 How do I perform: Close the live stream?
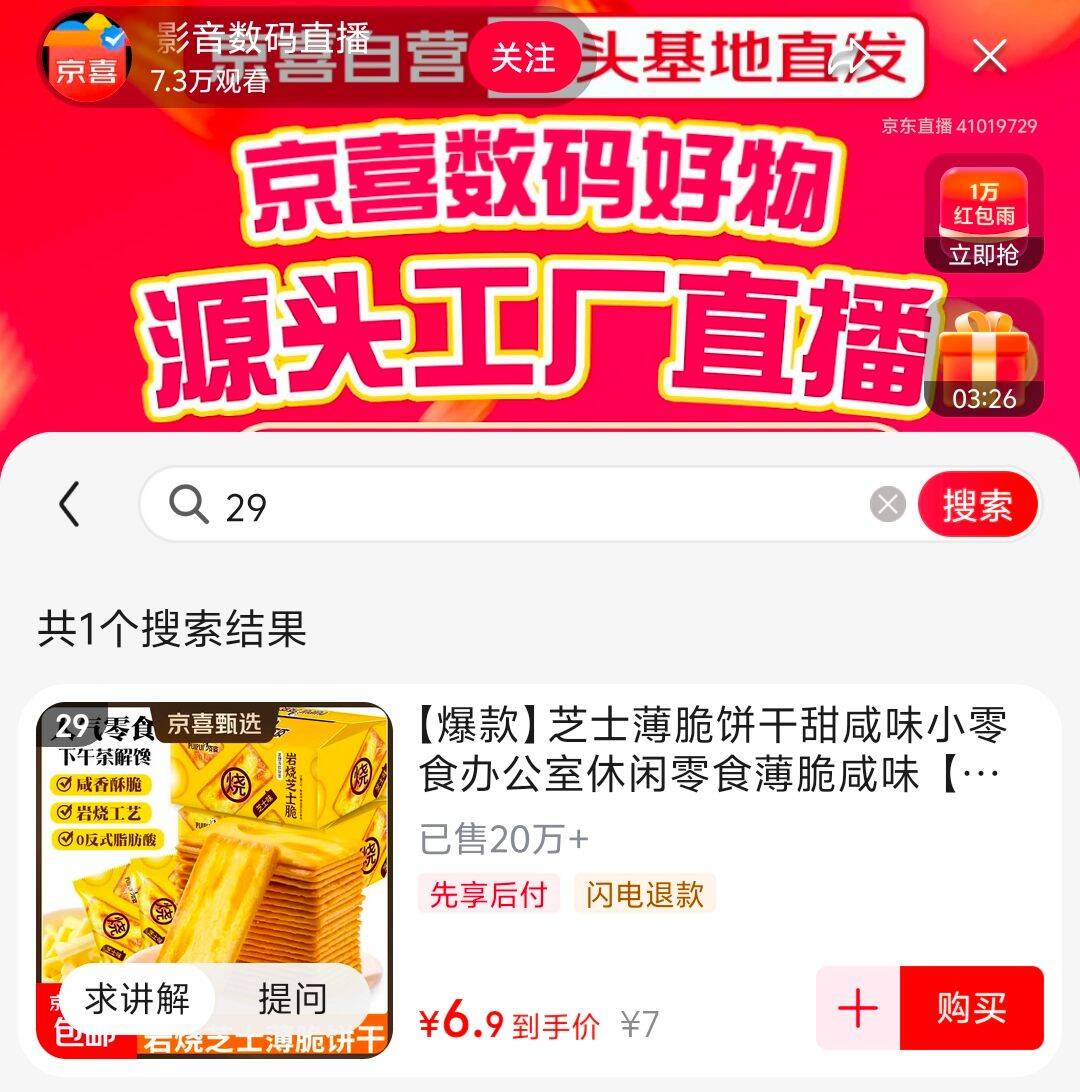[x=990, y=57]
